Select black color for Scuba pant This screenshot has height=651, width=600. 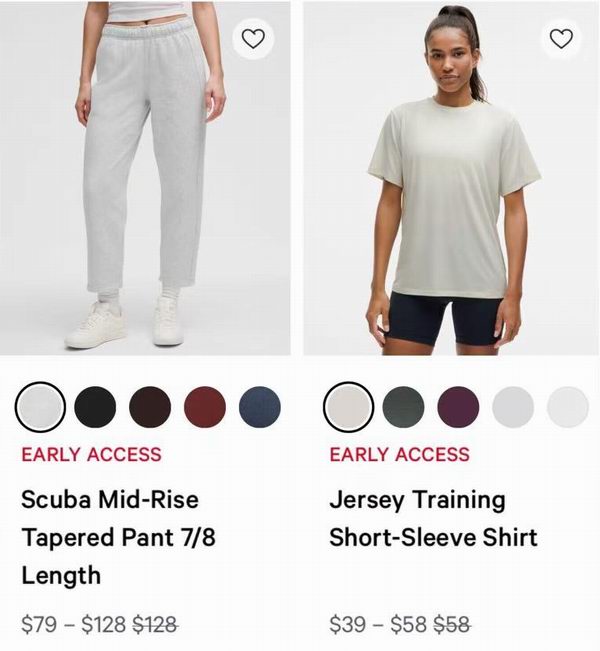pos(95,407)
